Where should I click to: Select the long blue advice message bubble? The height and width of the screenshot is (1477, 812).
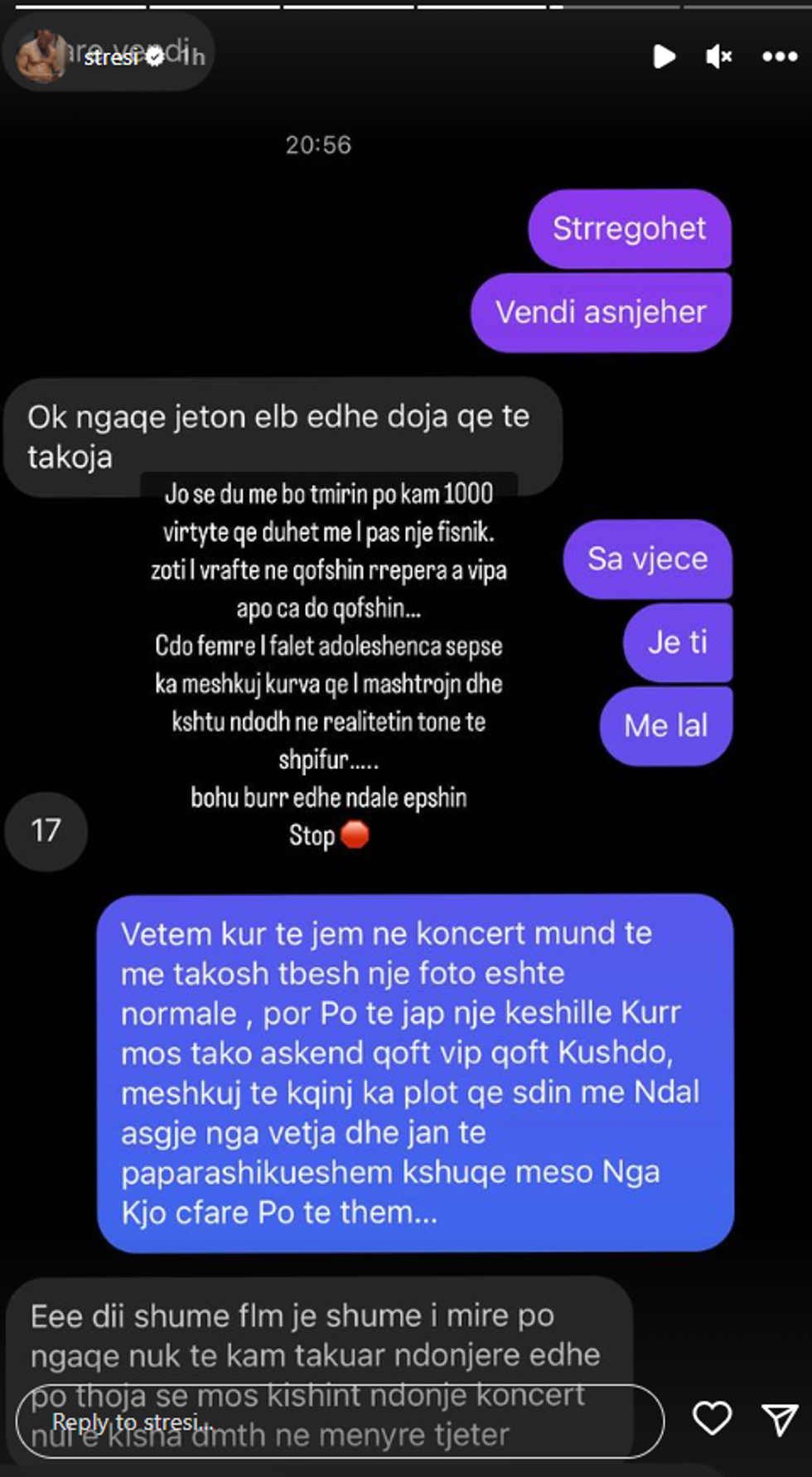coord(410,1069)
